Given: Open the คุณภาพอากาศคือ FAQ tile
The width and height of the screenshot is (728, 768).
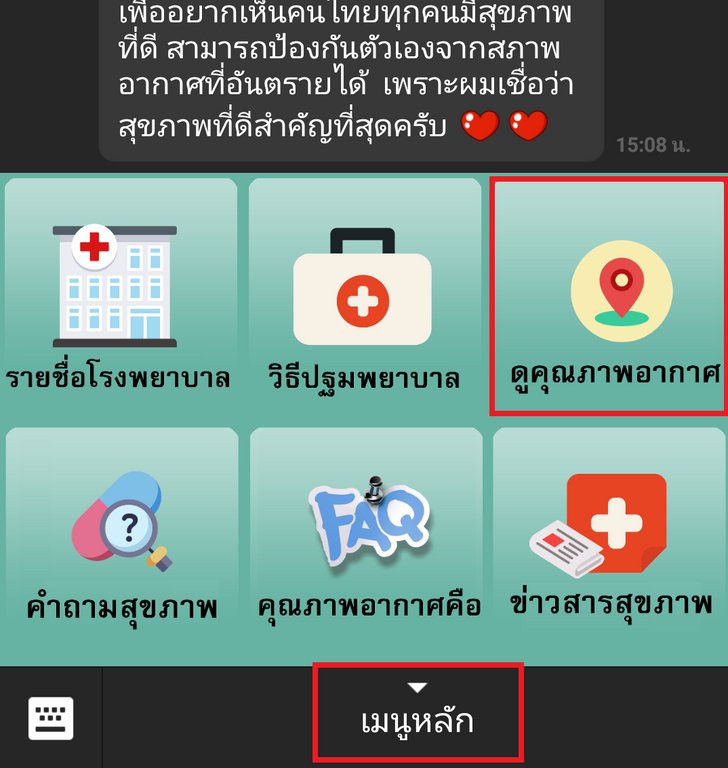Looking at the screenshot, I should click(x=368, y=540).
